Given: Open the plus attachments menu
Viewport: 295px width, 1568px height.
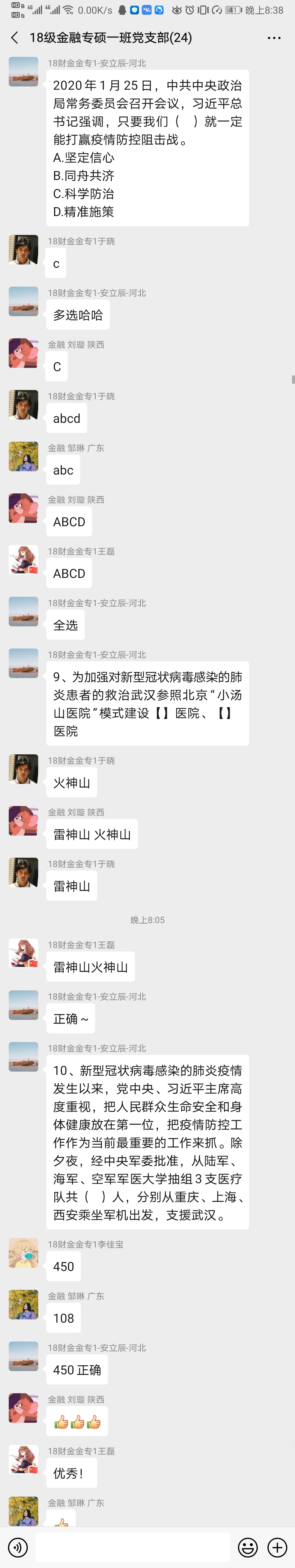Looking at the screenshot, I should coord(277,1547).
